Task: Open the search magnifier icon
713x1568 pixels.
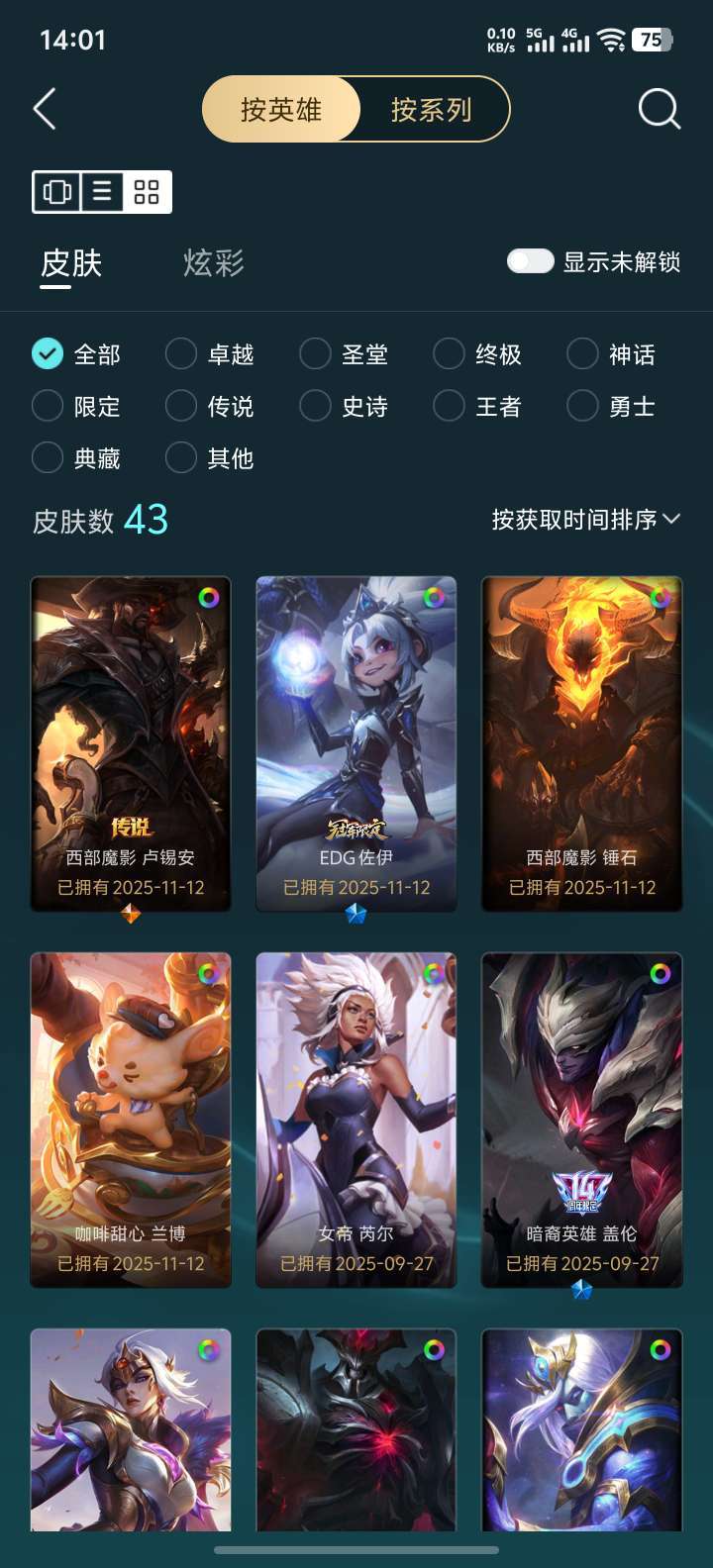Action: (657, 109)
